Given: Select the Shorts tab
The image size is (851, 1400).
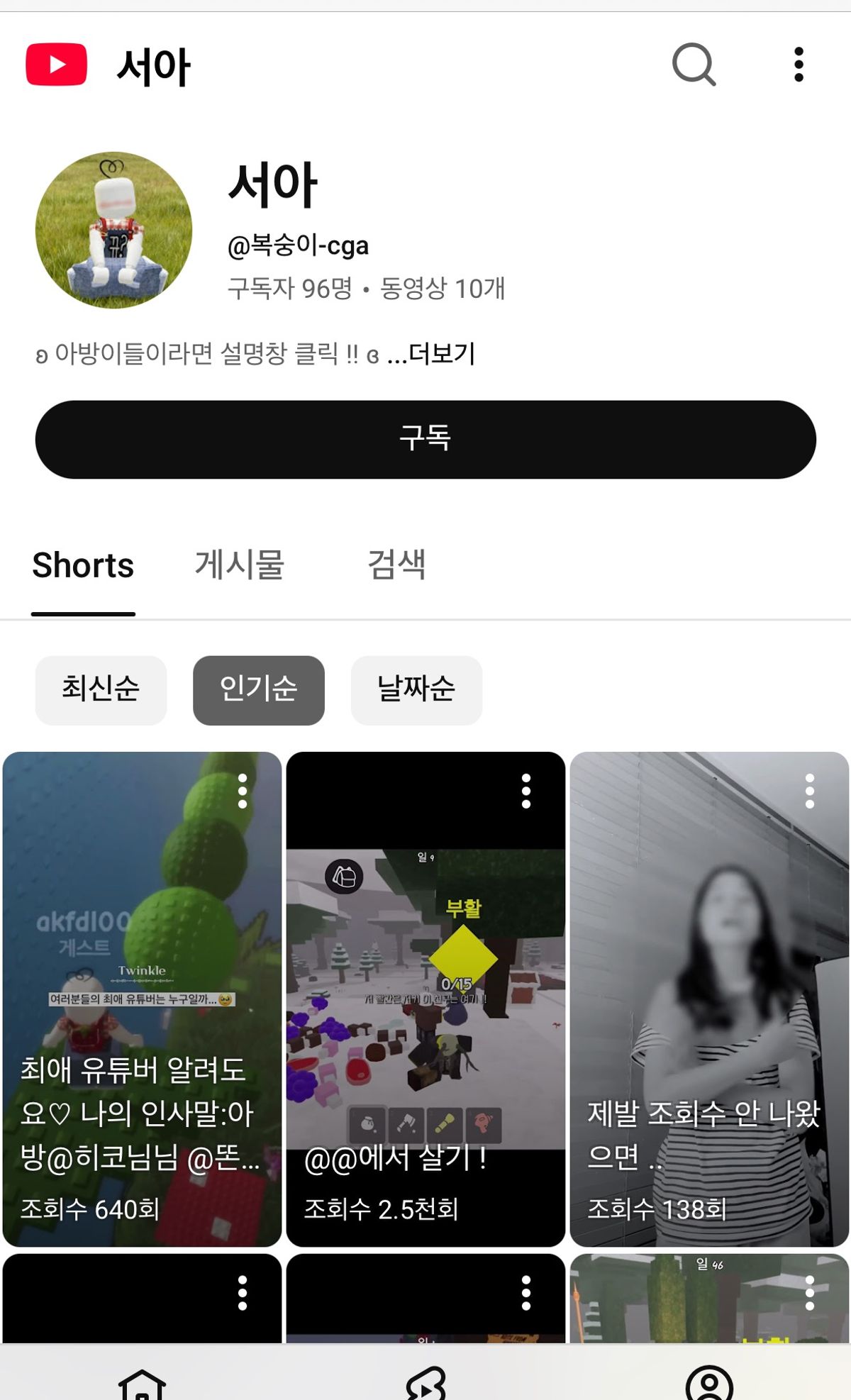Looking at the screenshot, I should coord(83,565).
